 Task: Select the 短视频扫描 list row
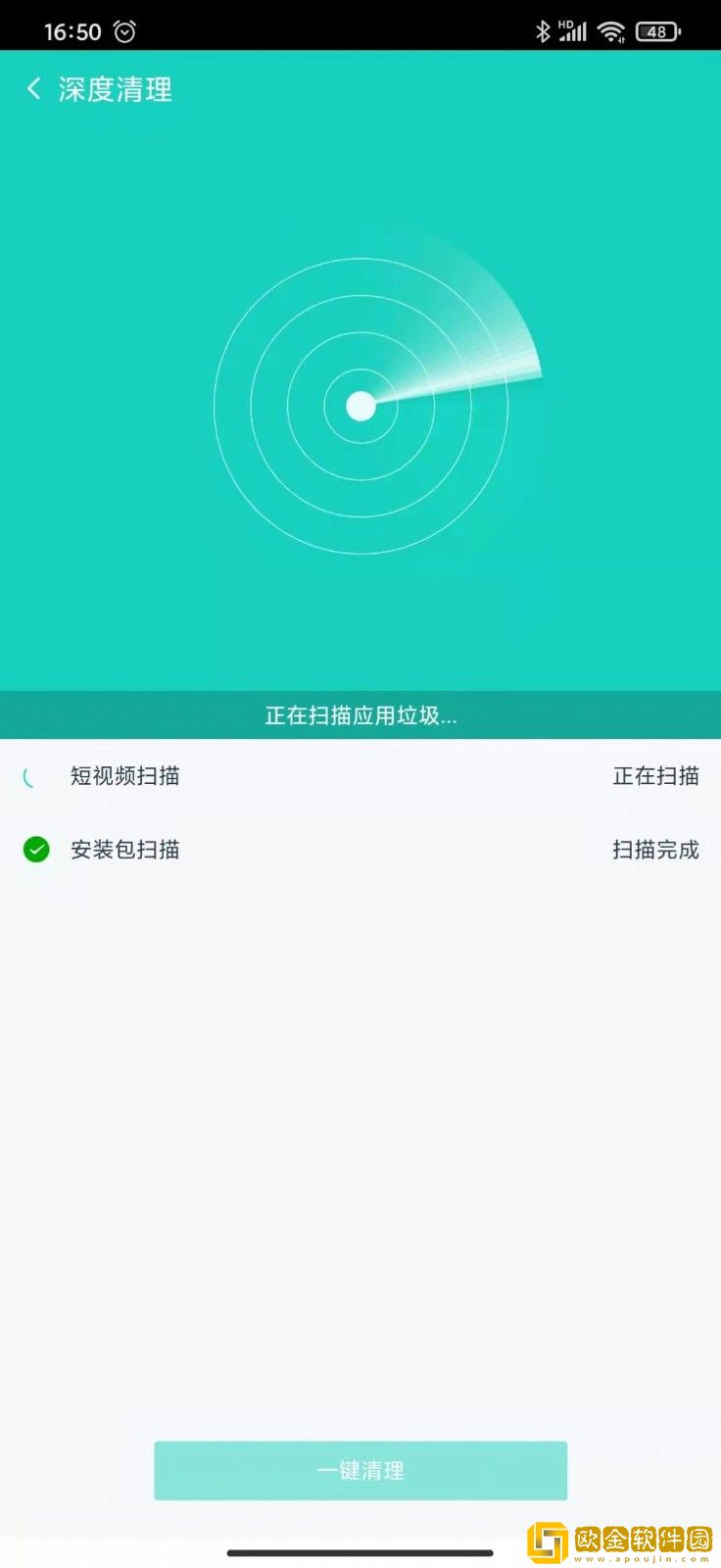[360, 775]
